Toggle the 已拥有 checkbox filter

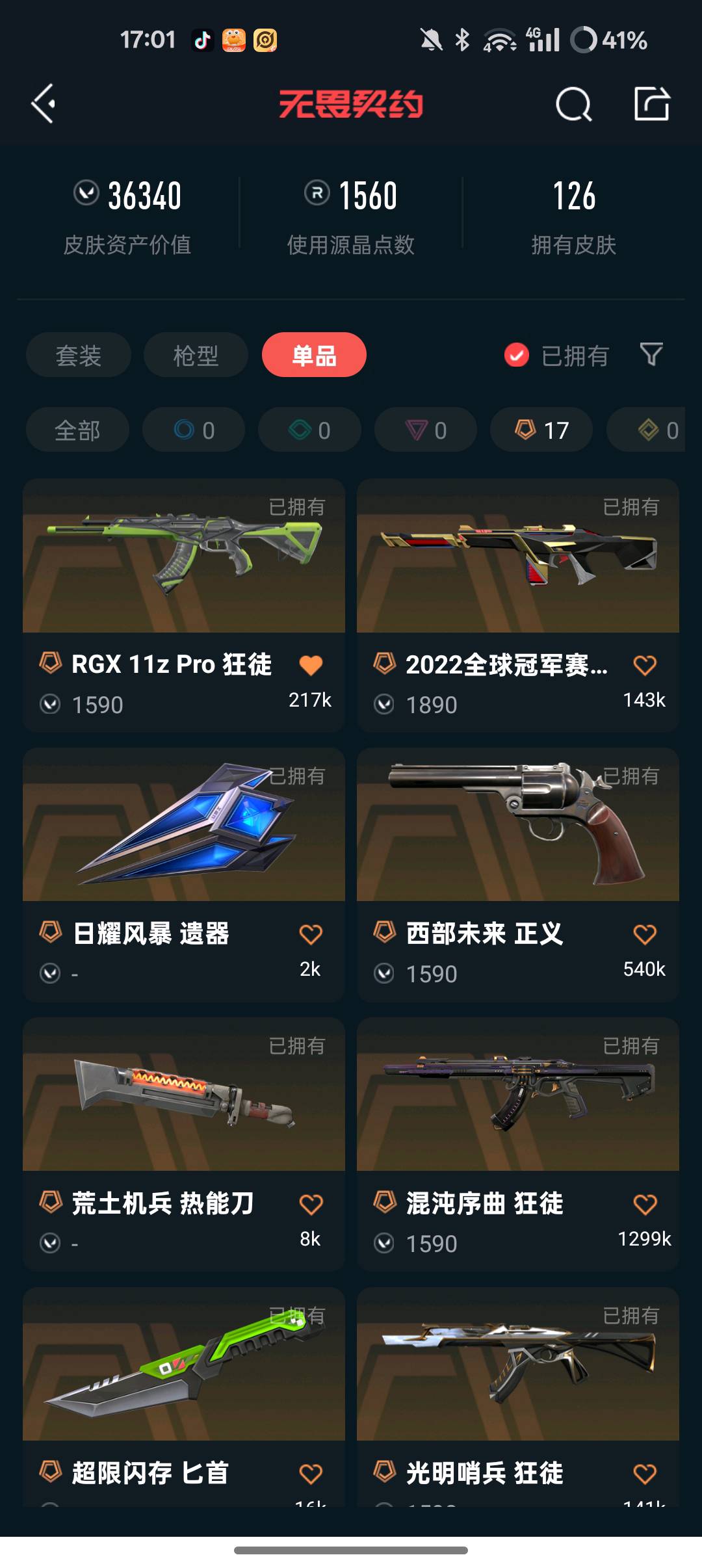pos(517,355)
